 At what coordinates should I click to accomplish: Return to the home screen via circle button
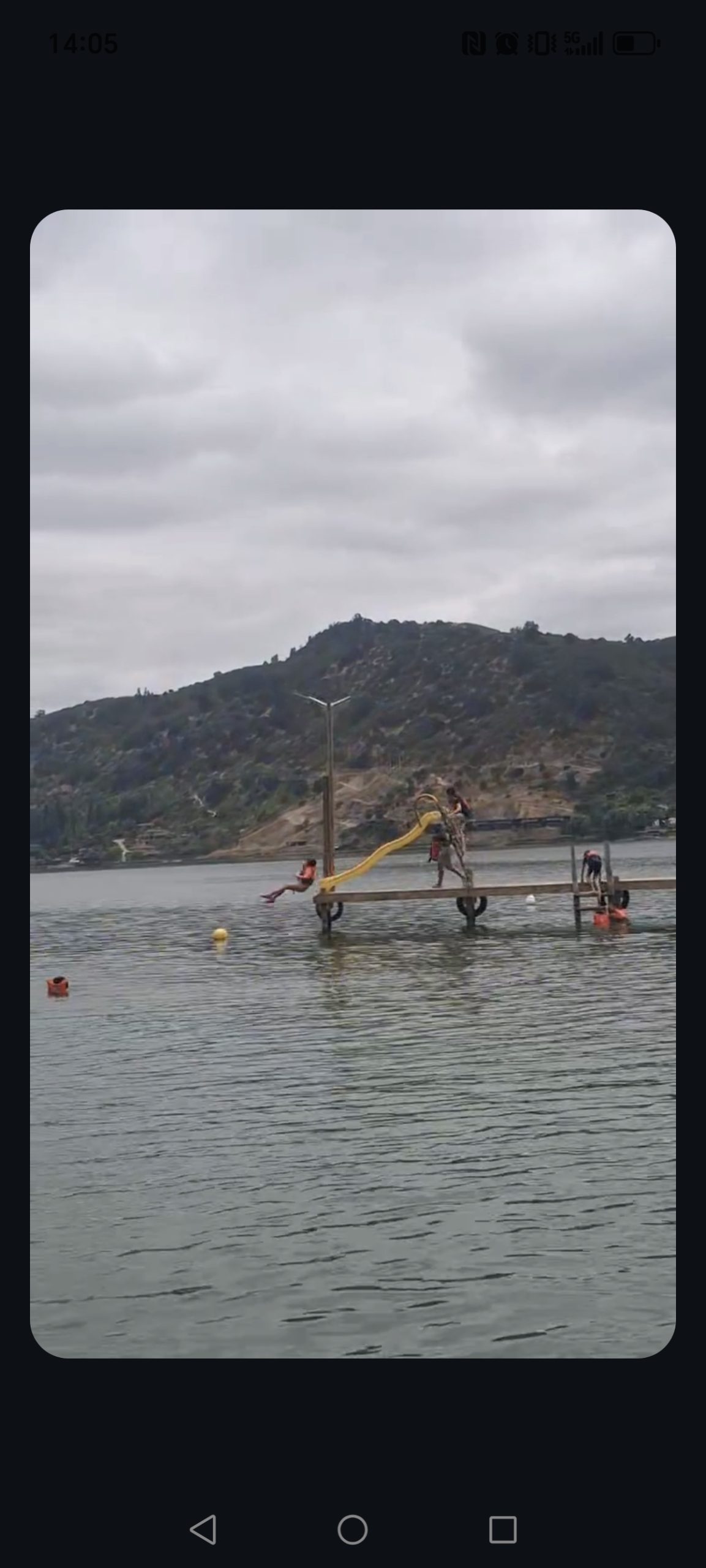[353, 1529]
